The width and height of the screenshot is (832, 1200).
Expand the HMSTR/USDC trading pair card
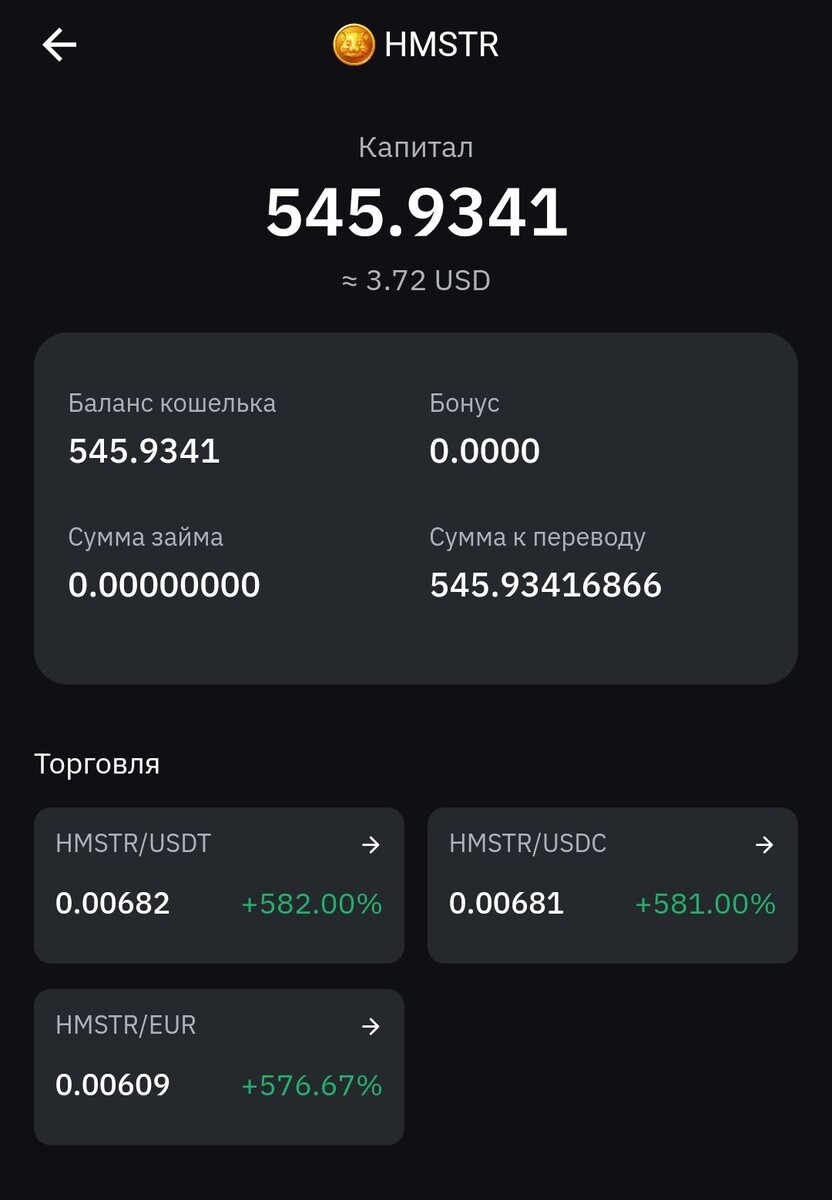coord(612,884)
